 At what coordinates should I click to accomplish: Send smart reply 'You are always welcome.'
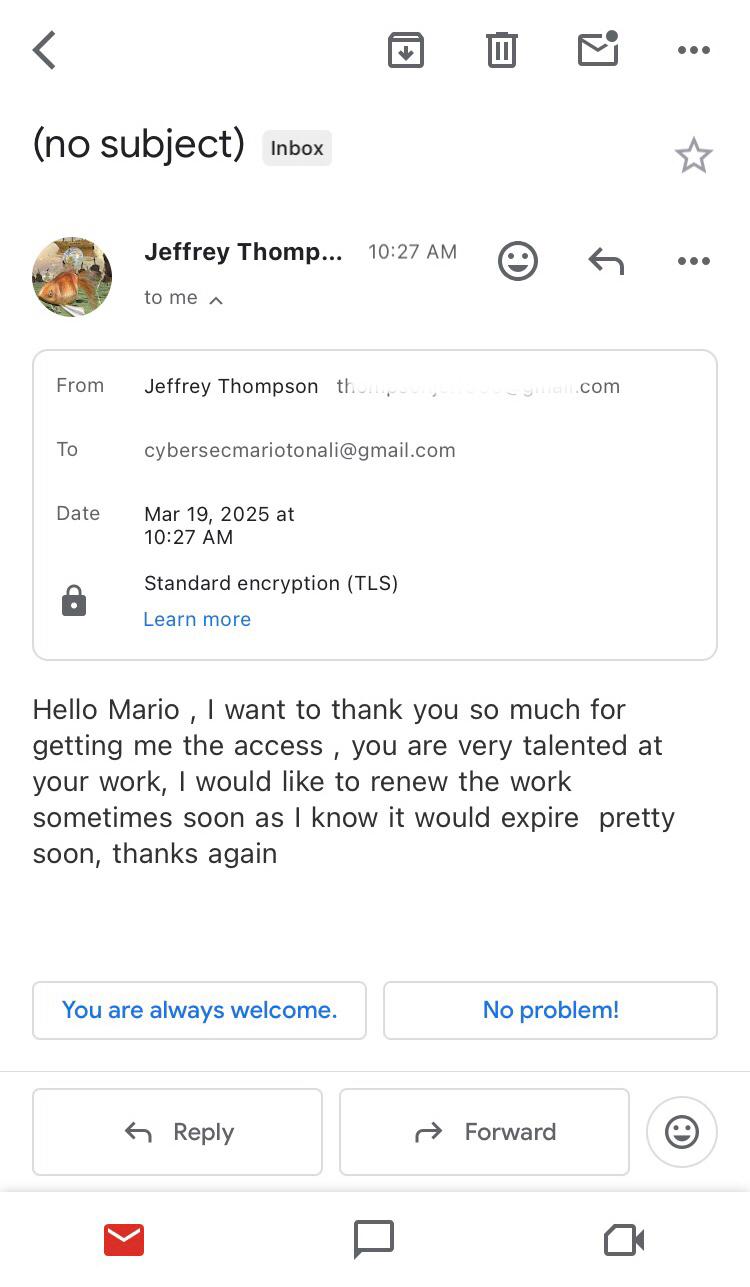tap(199, 1010)
